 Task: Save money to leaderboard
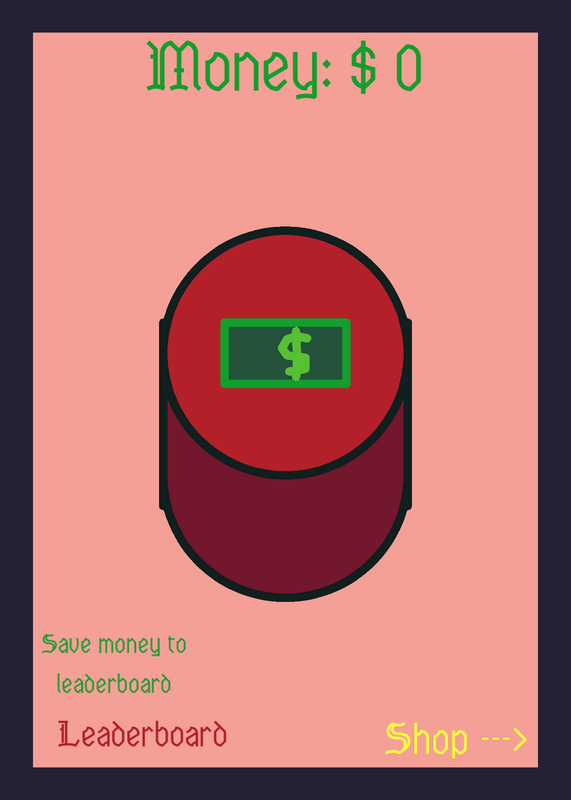[114, 664]
